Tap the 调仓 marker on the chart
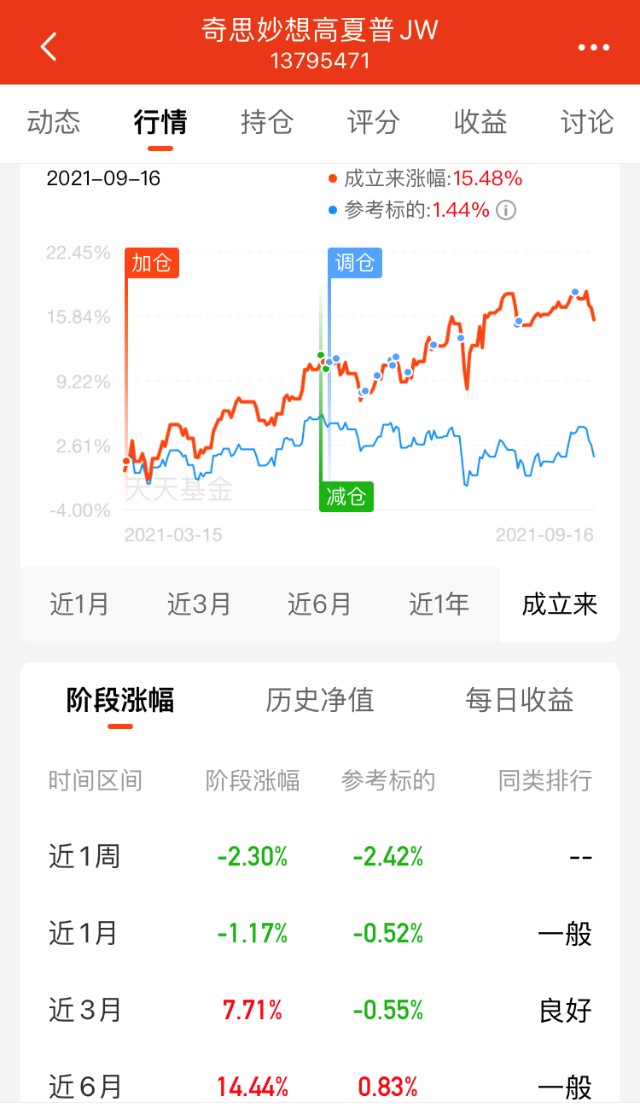640x1108 pixels. click(355, 263)
